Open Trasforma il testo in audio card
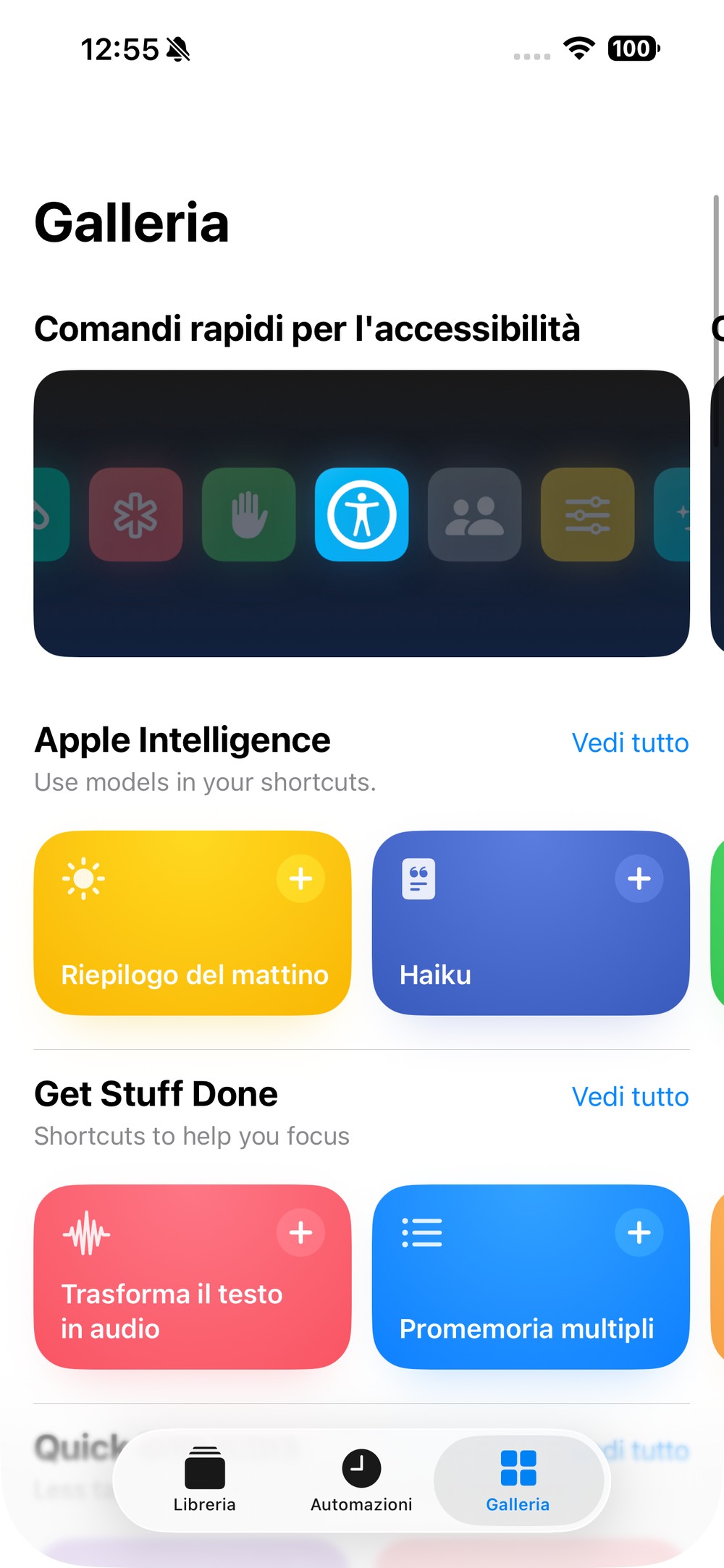 click(193, 1276)
